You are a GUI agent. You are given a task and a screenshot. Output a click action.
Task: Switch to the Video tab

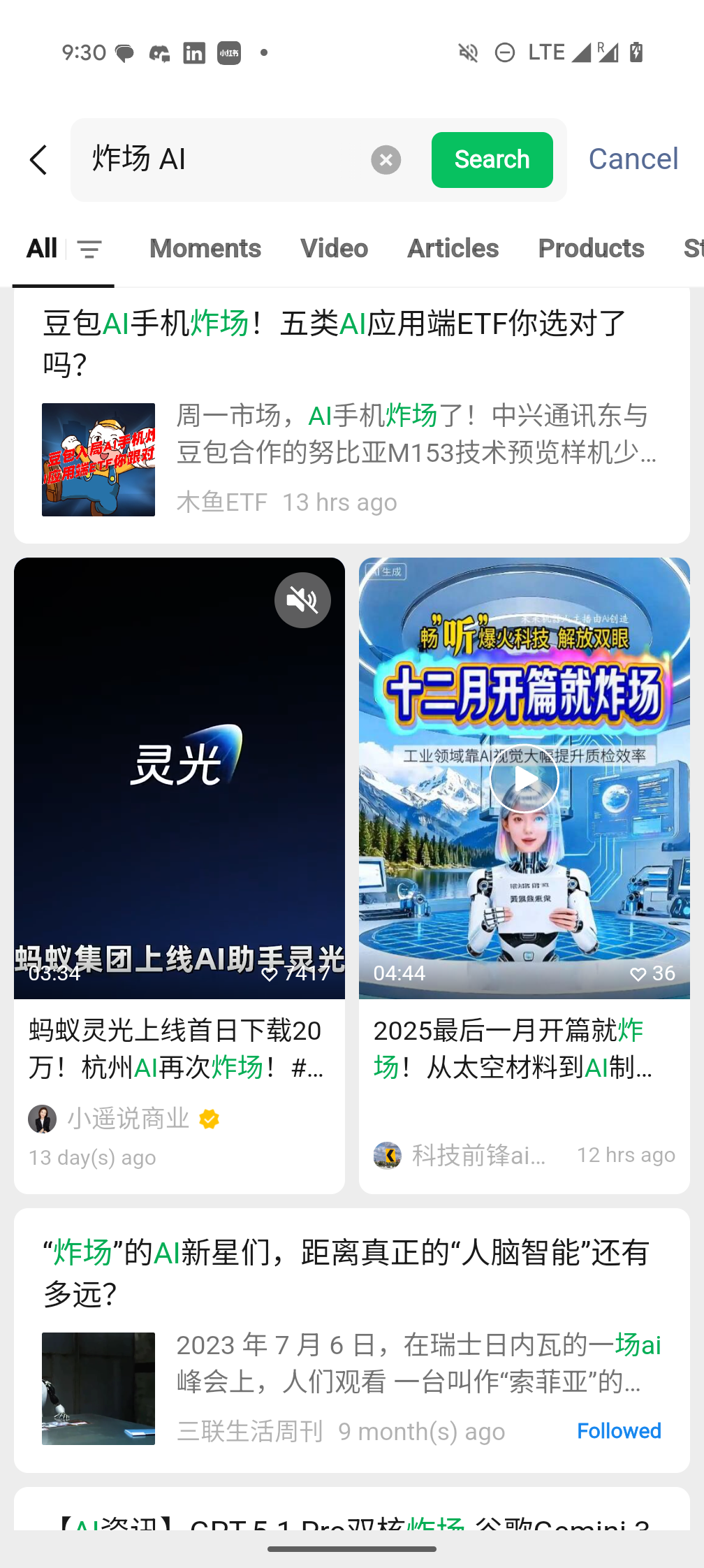(x=334, y=249)
